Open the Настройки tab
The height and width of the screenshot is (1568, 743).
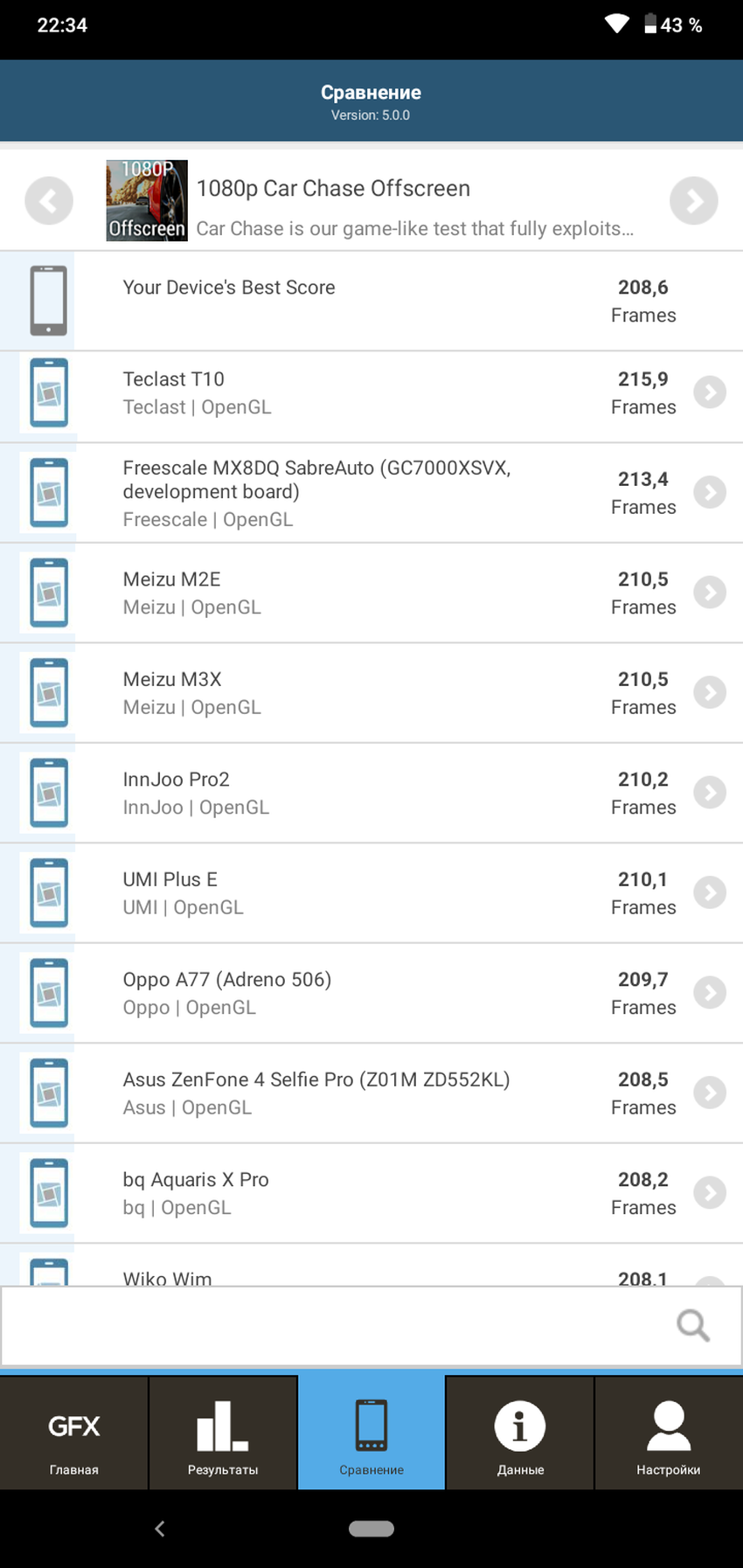point(669,1433)
